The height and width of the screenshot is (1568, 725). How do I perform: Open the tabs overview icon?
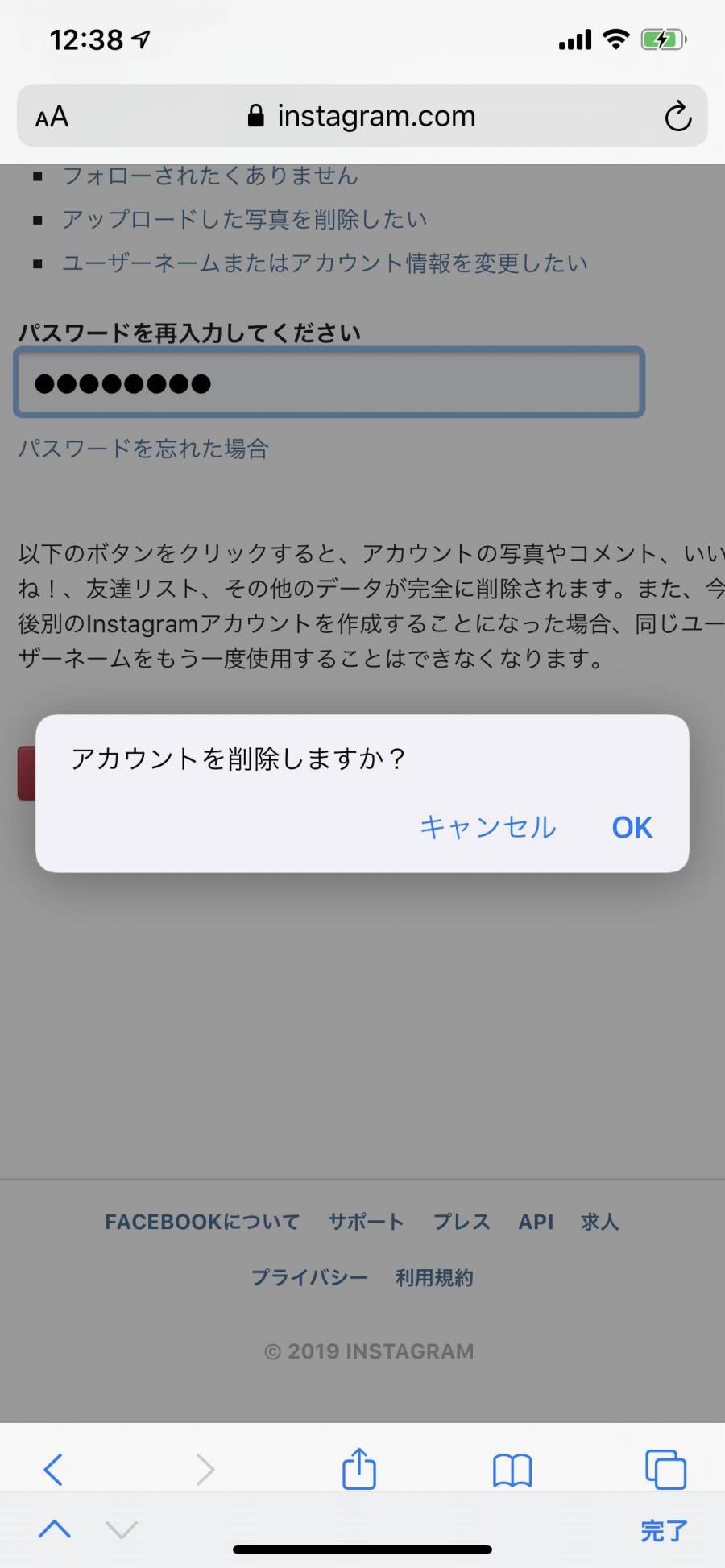tap(665, 1469)
